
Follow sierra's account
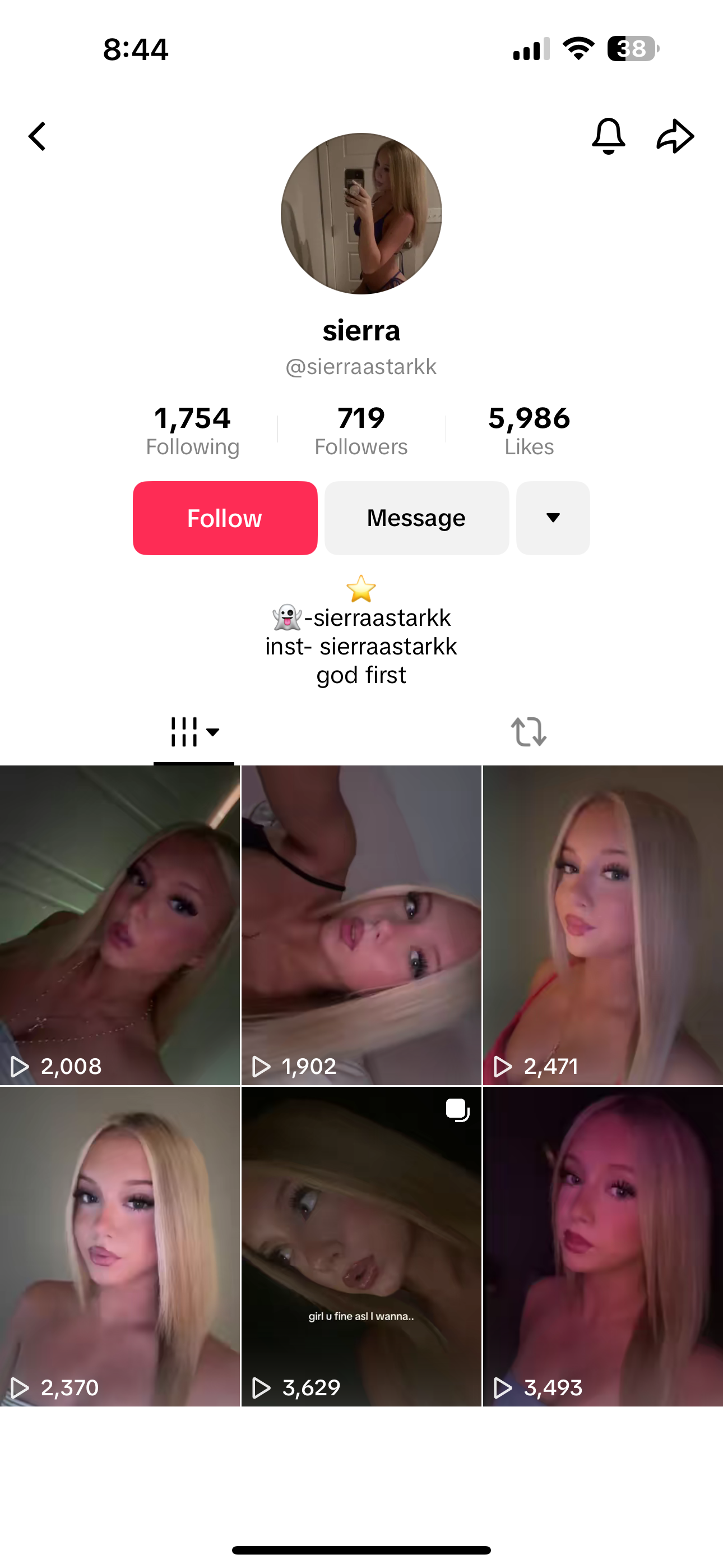[x=225, y=518]
